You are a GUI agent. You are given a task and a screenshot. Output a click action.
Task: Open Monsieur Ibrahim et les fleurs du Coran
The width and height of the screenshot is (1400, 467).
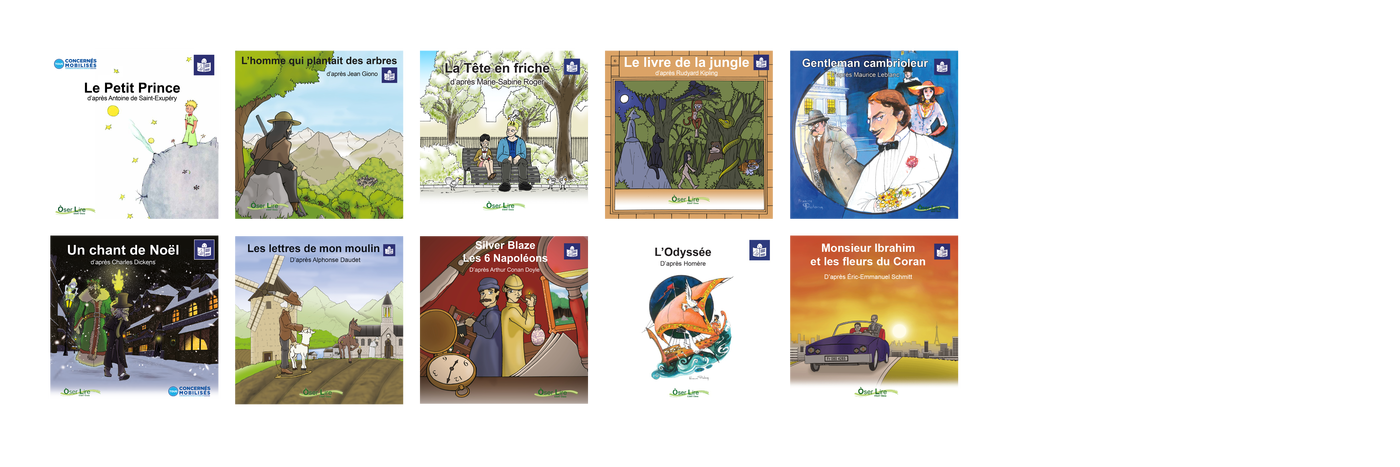coord(875,320)
